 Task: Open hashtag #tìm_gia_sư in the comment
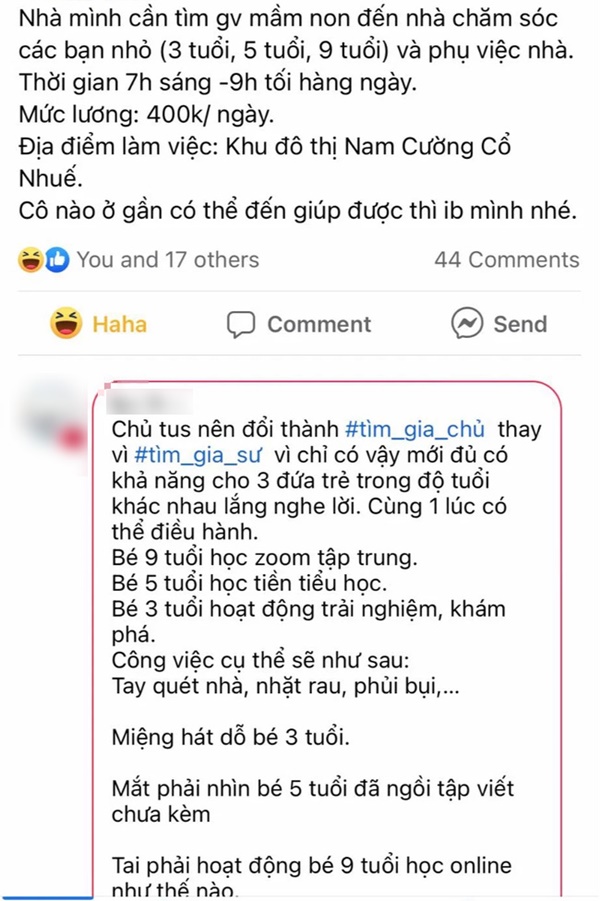coord(191,455)
